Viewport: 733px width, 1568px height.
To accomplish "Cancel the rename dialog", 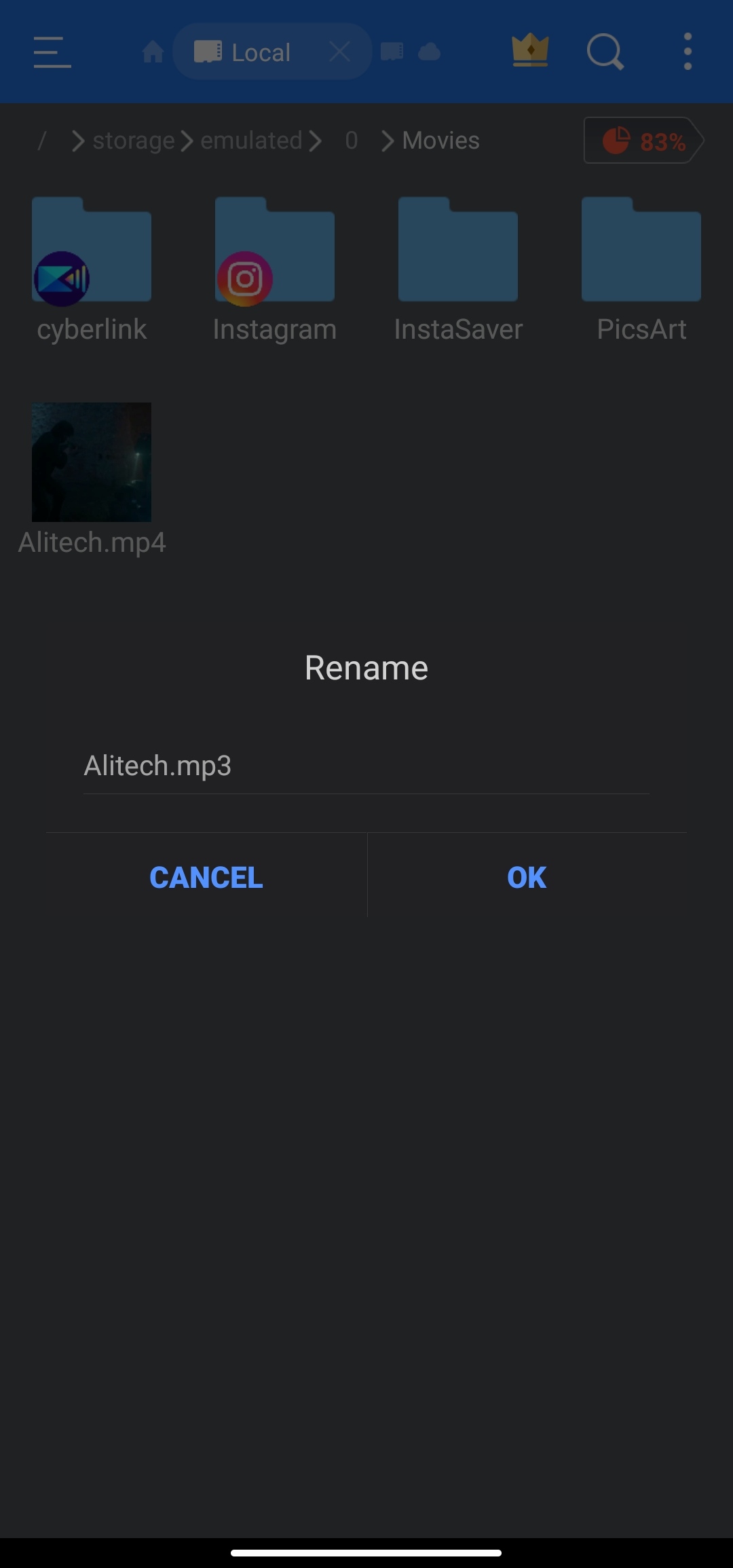I will 206,877.
